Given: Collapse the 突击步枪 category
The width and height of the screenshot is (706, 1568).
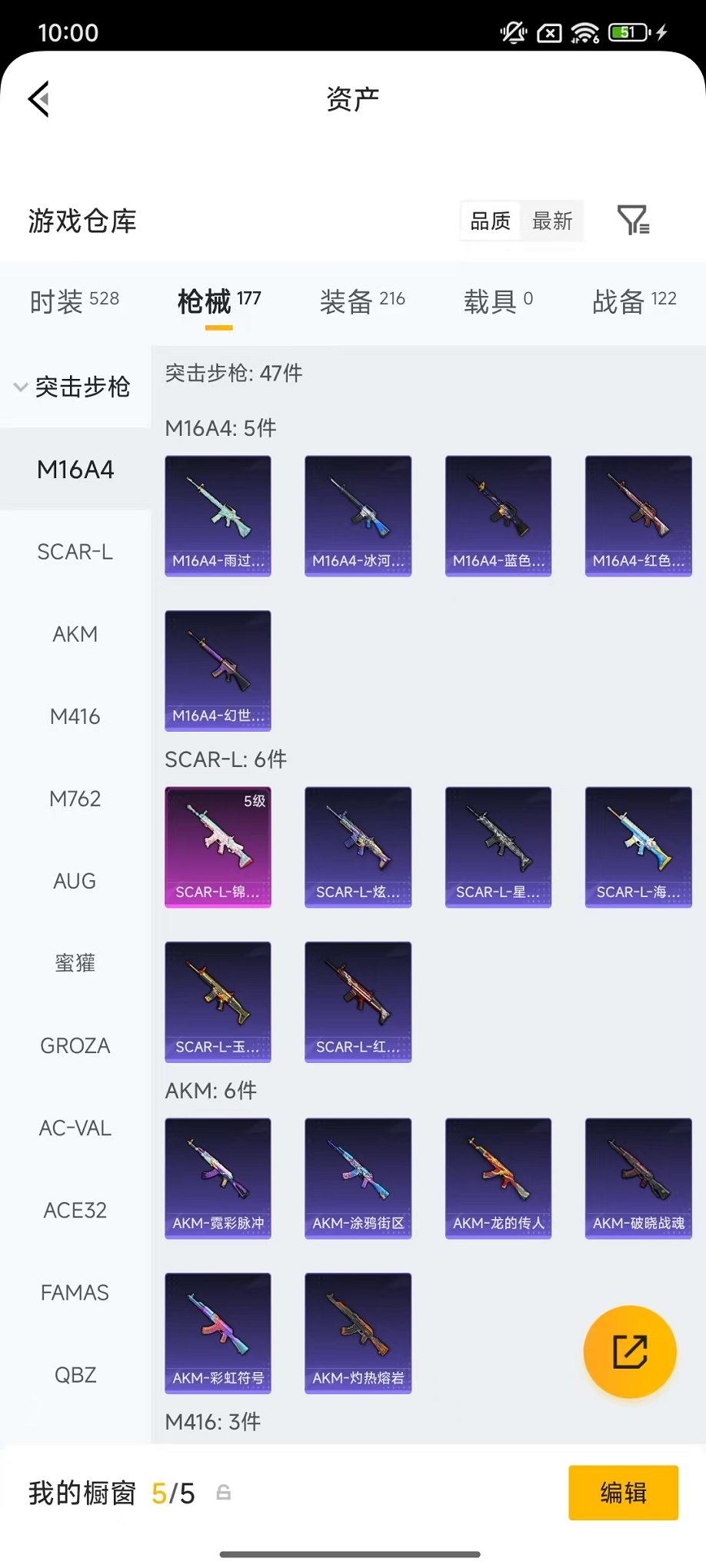Looking at the screenshot, I should pos(73,387).
